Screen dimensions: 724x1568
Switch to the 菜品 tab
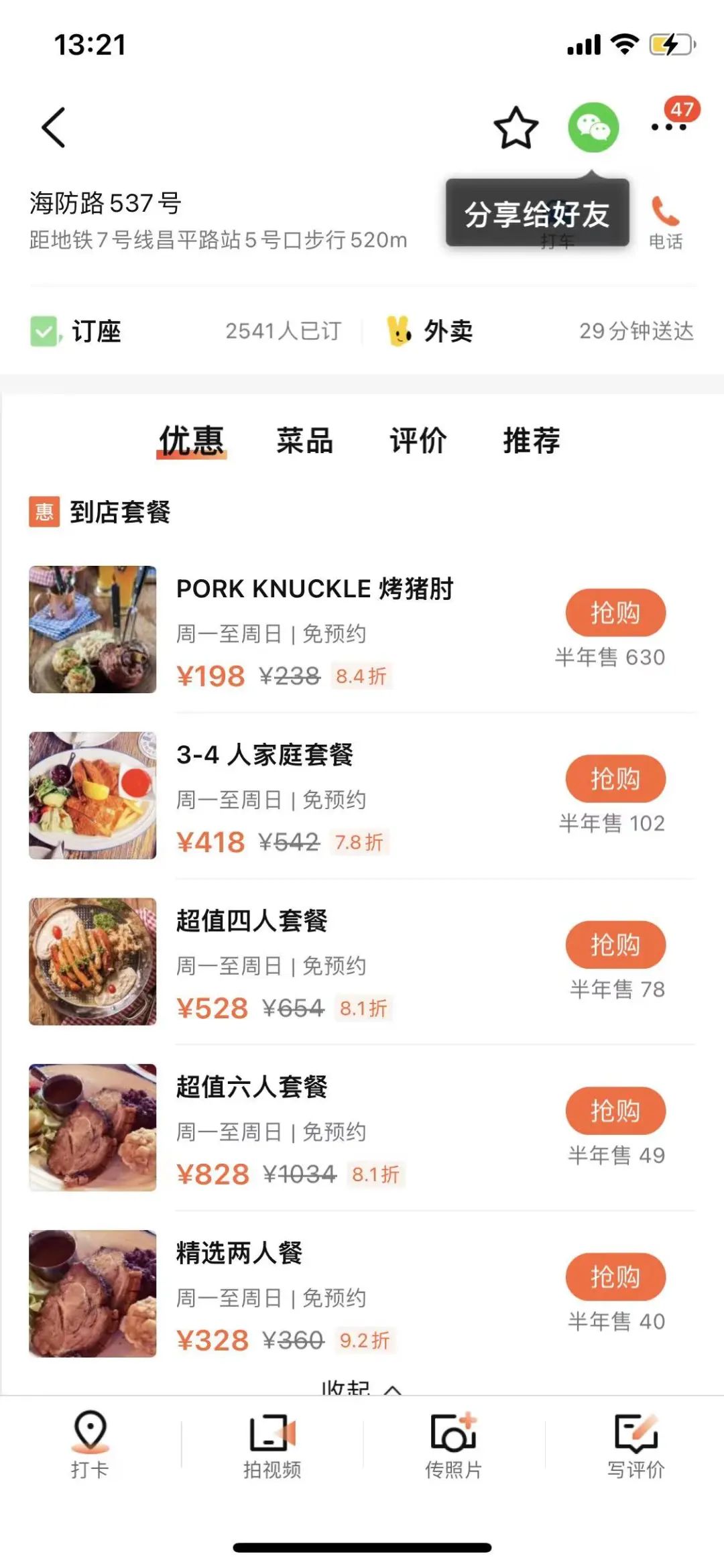304,441
